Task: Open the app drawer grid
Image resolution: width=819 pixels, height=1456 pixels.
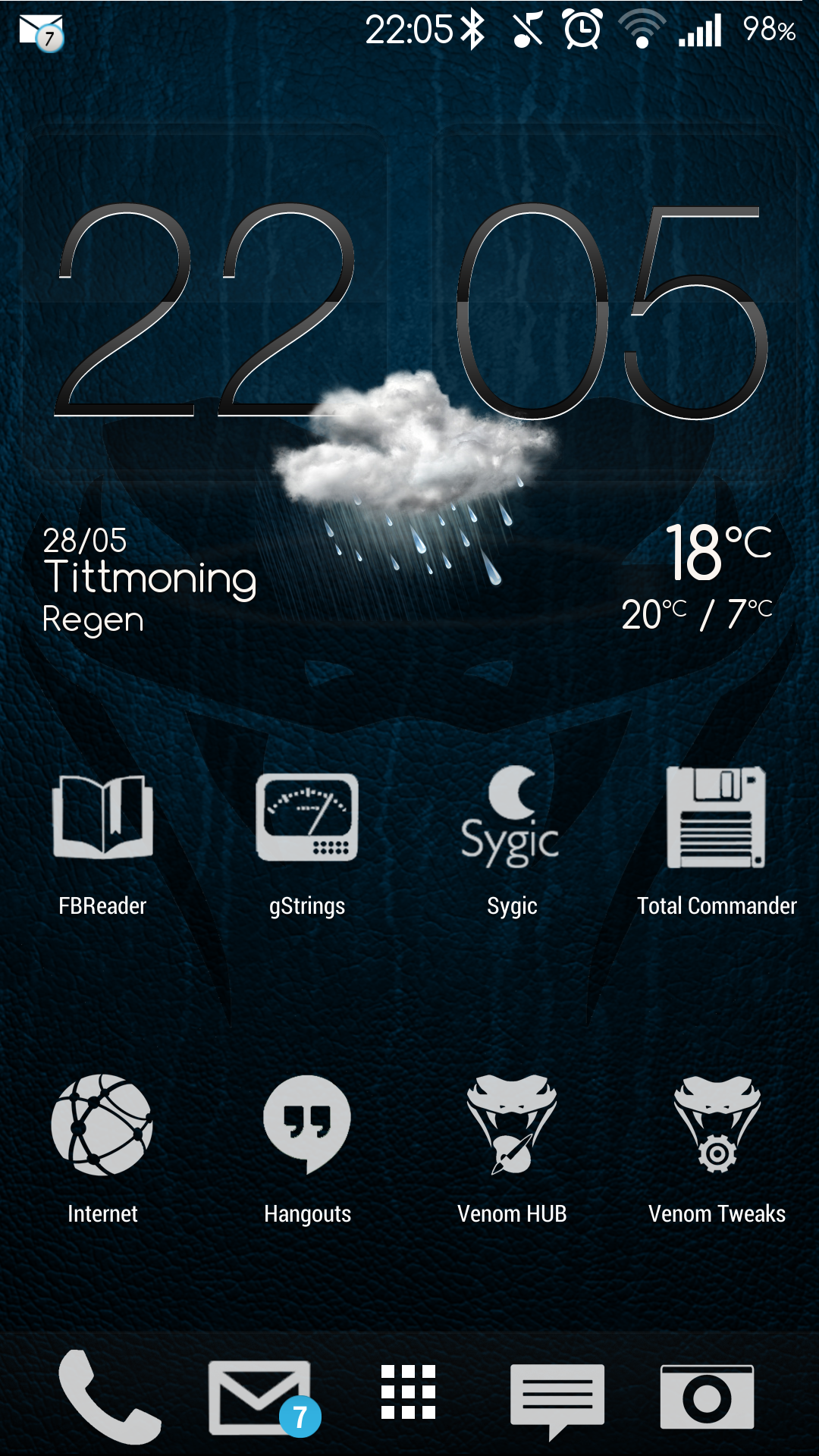Action: [408, 1392]
